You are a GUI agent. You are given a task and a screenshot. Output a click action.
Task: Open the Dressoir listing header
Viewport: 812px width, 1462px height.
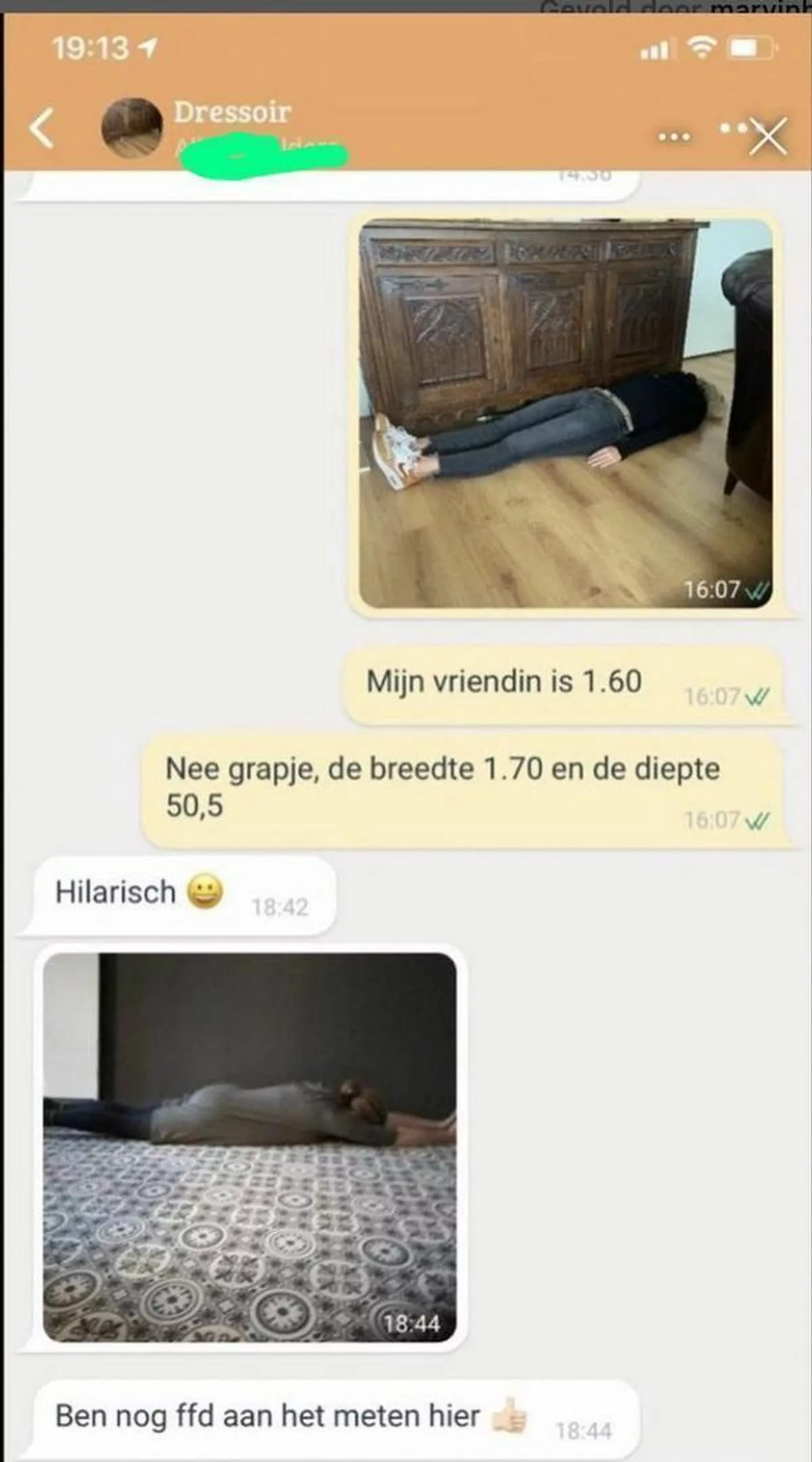click(x=232, y=112)
